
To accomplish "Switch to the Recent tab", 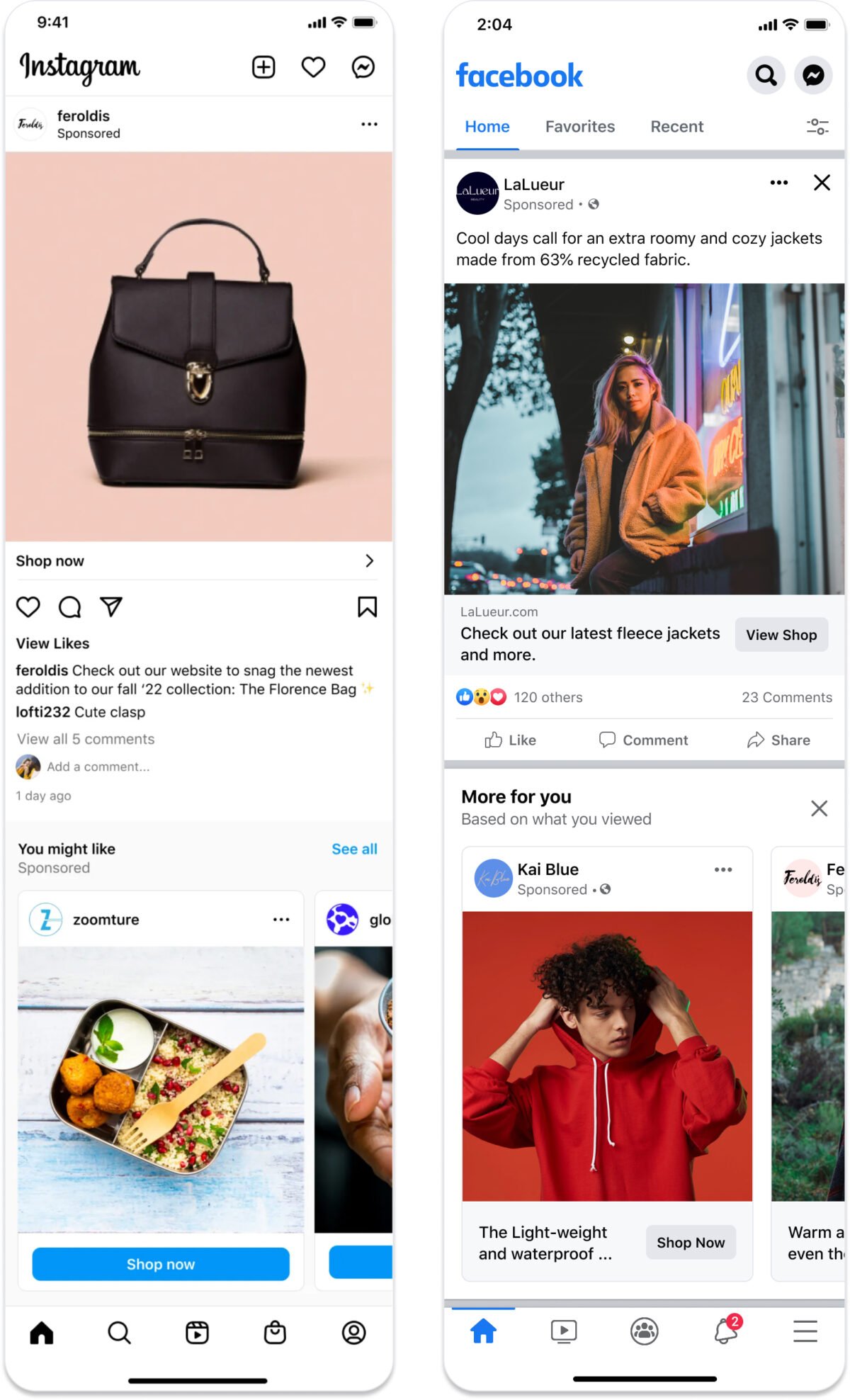I will point(676,126).
